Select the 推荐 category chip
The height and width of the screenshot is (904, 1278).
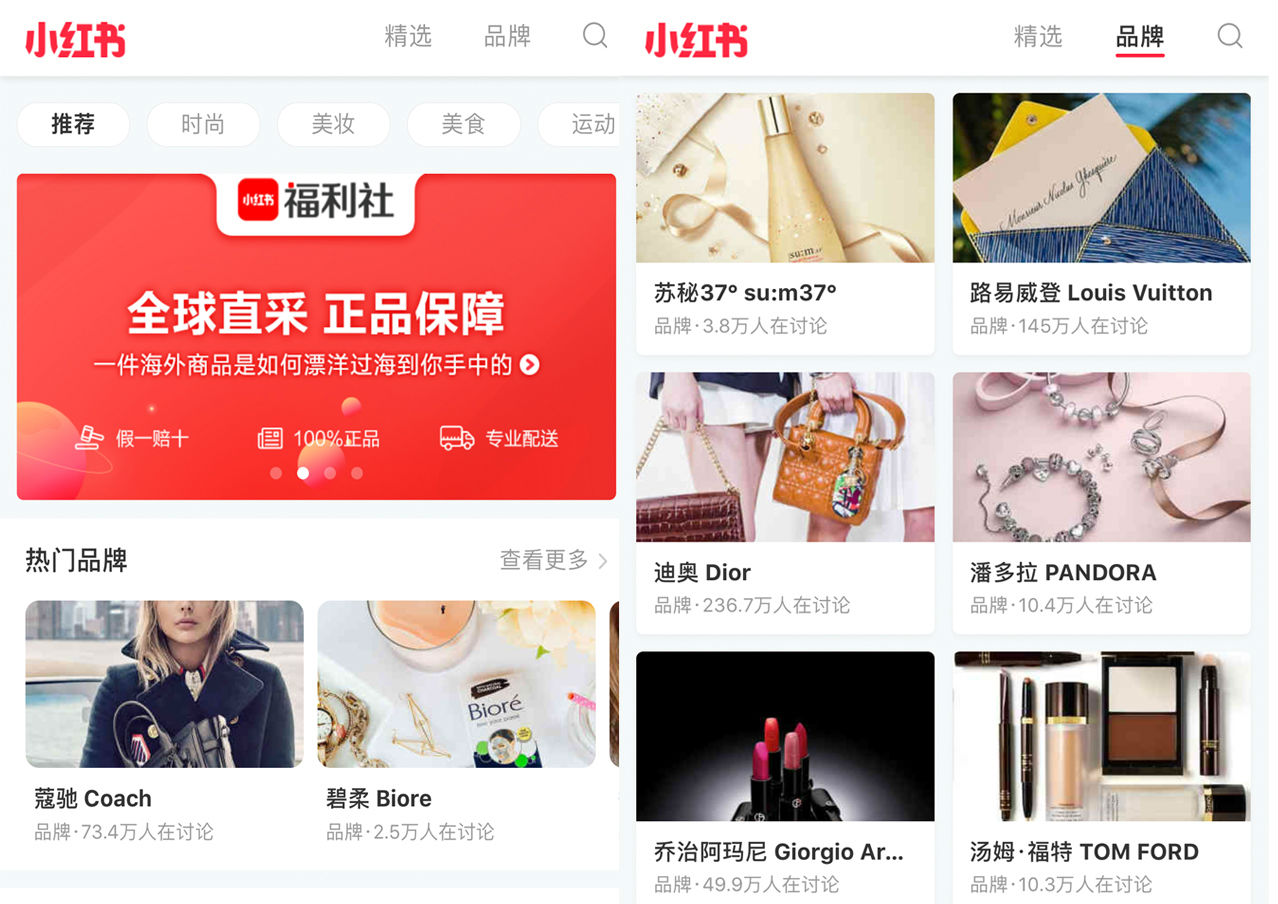pos(73,124)
